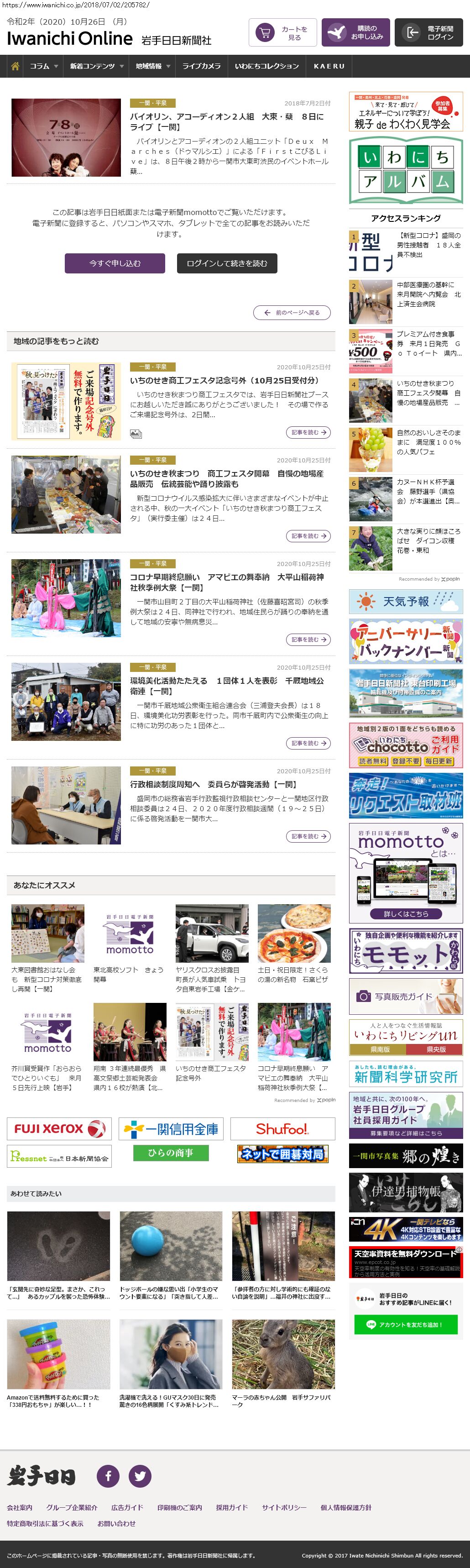
Task: Open the momotto 詳しくはこちら banner
Action: (406, 913)
